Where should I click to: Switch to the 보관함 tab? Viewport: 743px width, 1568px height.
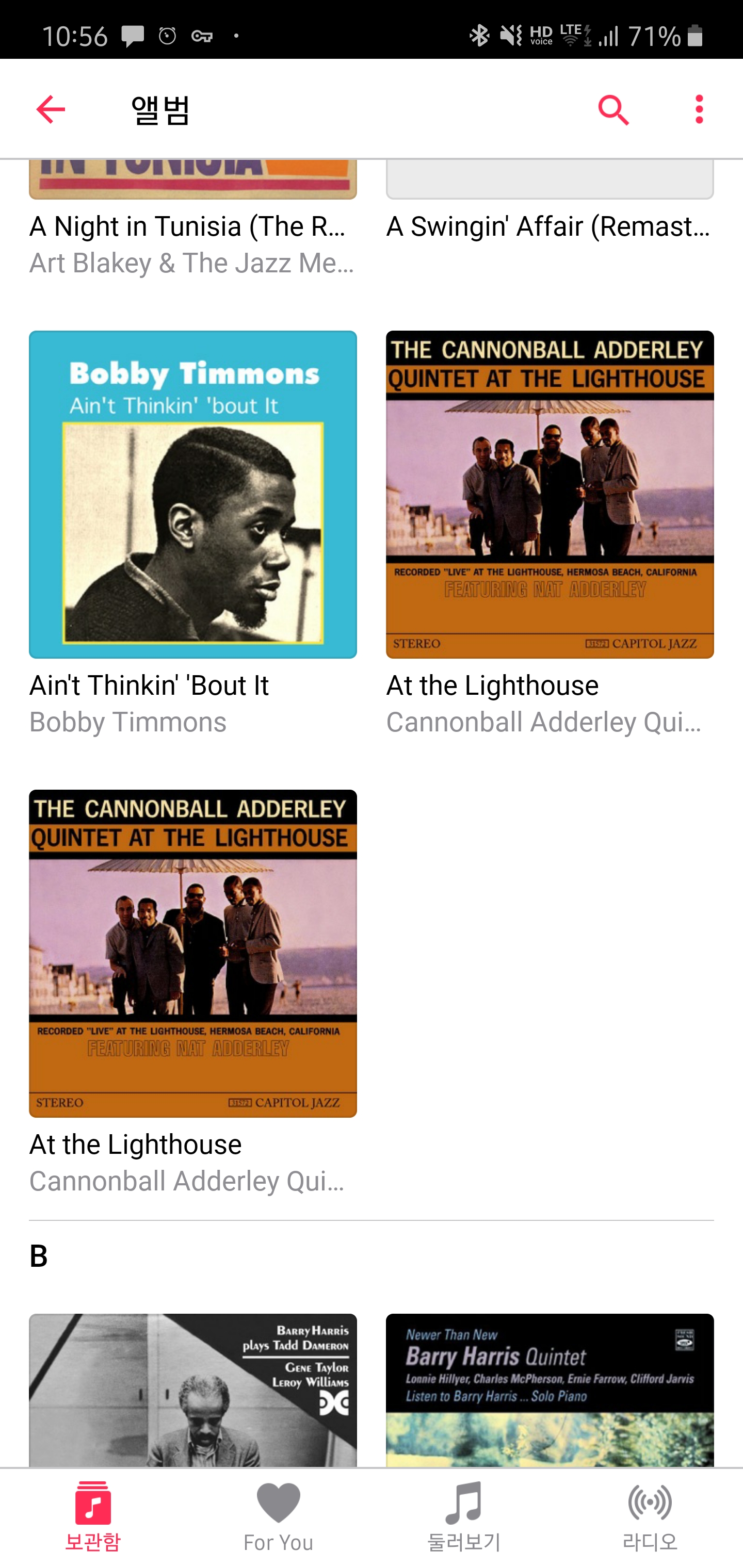[93, 1517]
